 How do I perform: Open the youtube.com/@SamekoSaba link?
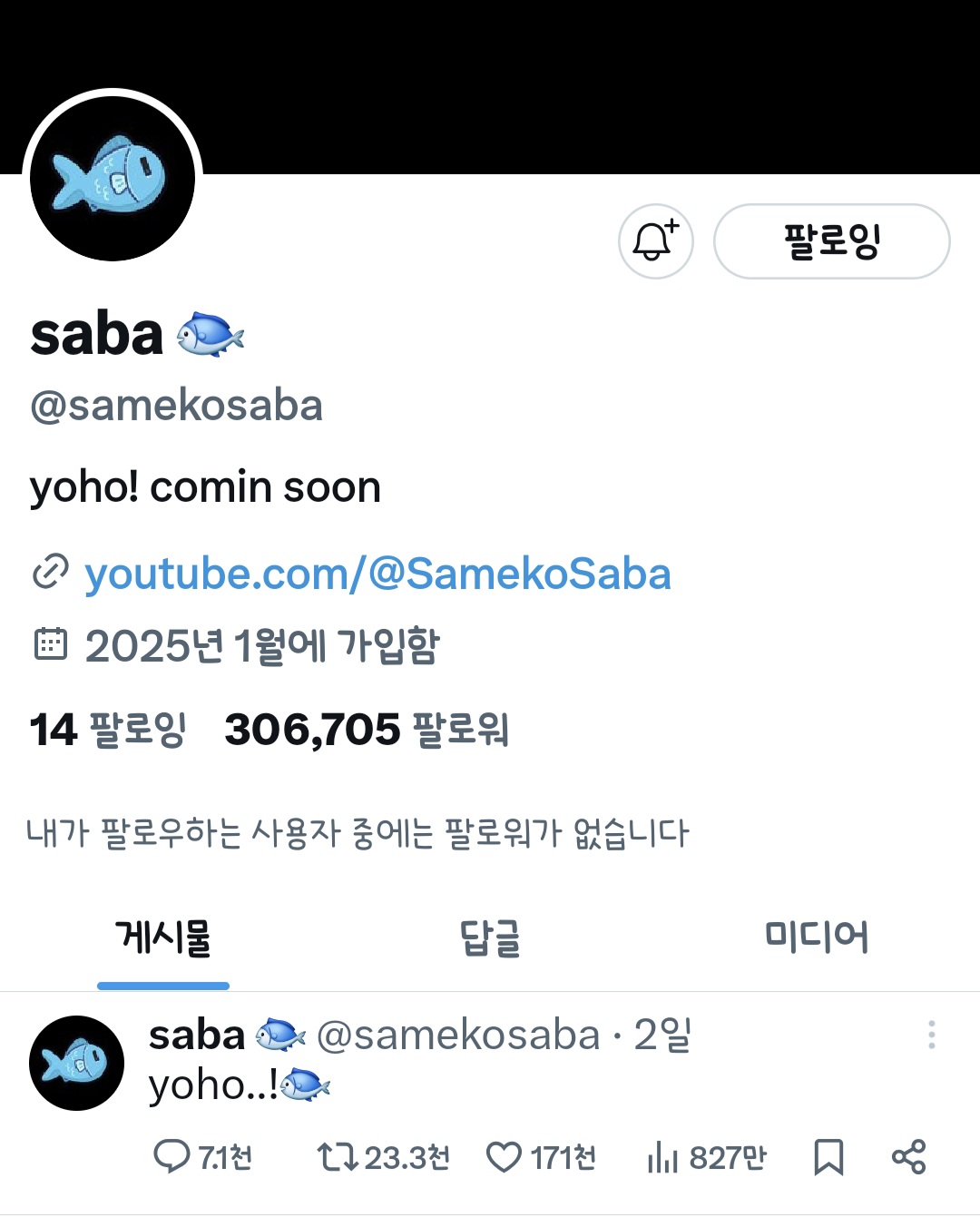(x=377, y=574)
